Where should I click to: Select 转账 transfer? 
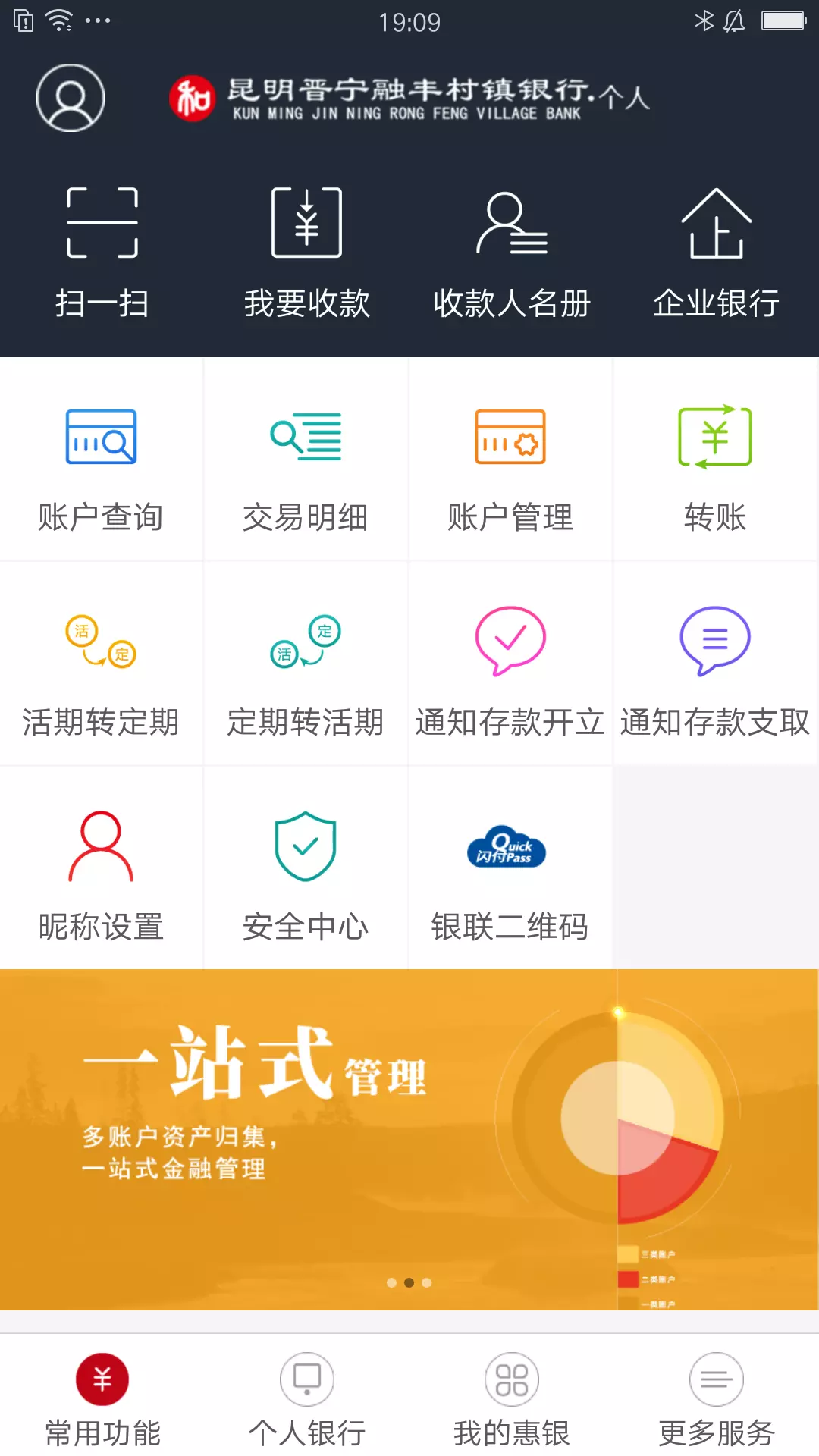[716, 460]
